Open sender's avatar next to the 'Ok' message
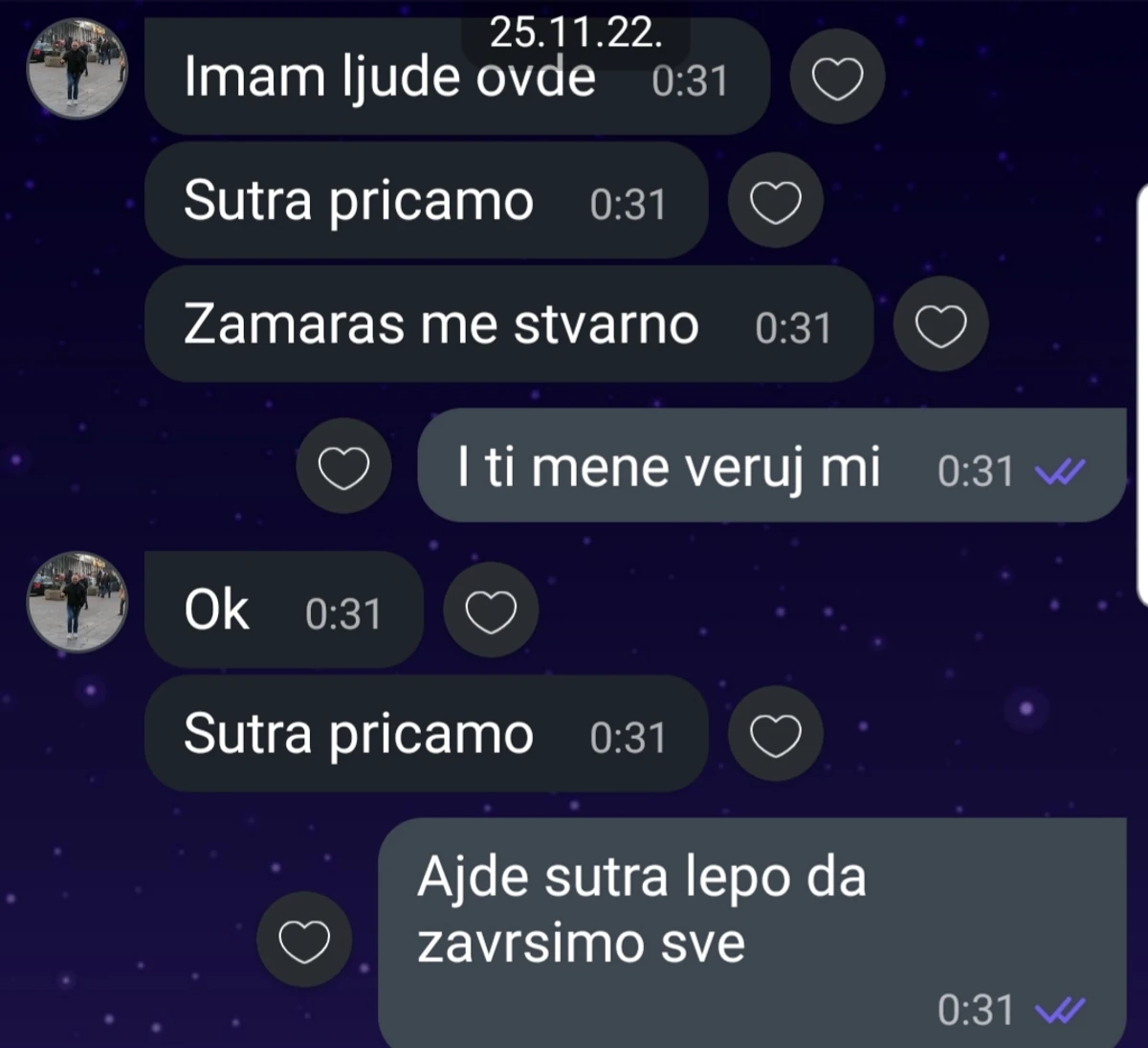Viewport: 1148px width, 1048px height. 77,602
